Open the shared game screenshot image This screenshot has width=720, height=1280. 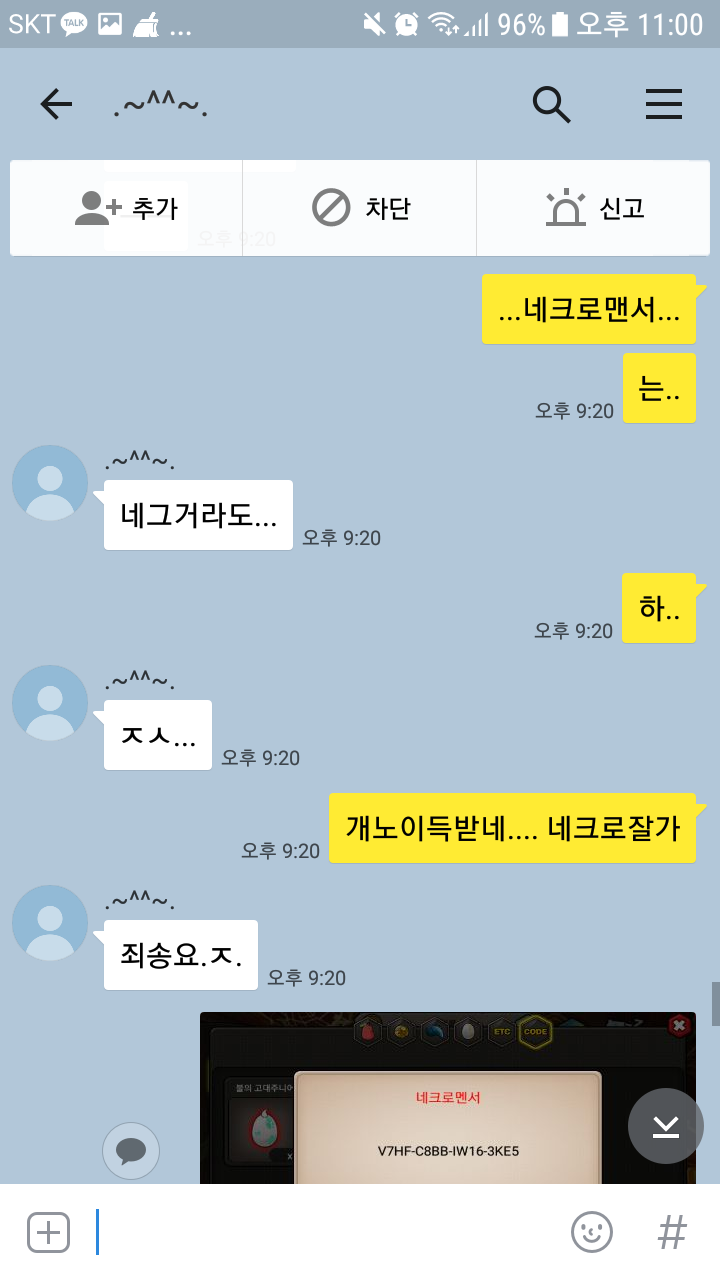click(x=447, y=1098)
